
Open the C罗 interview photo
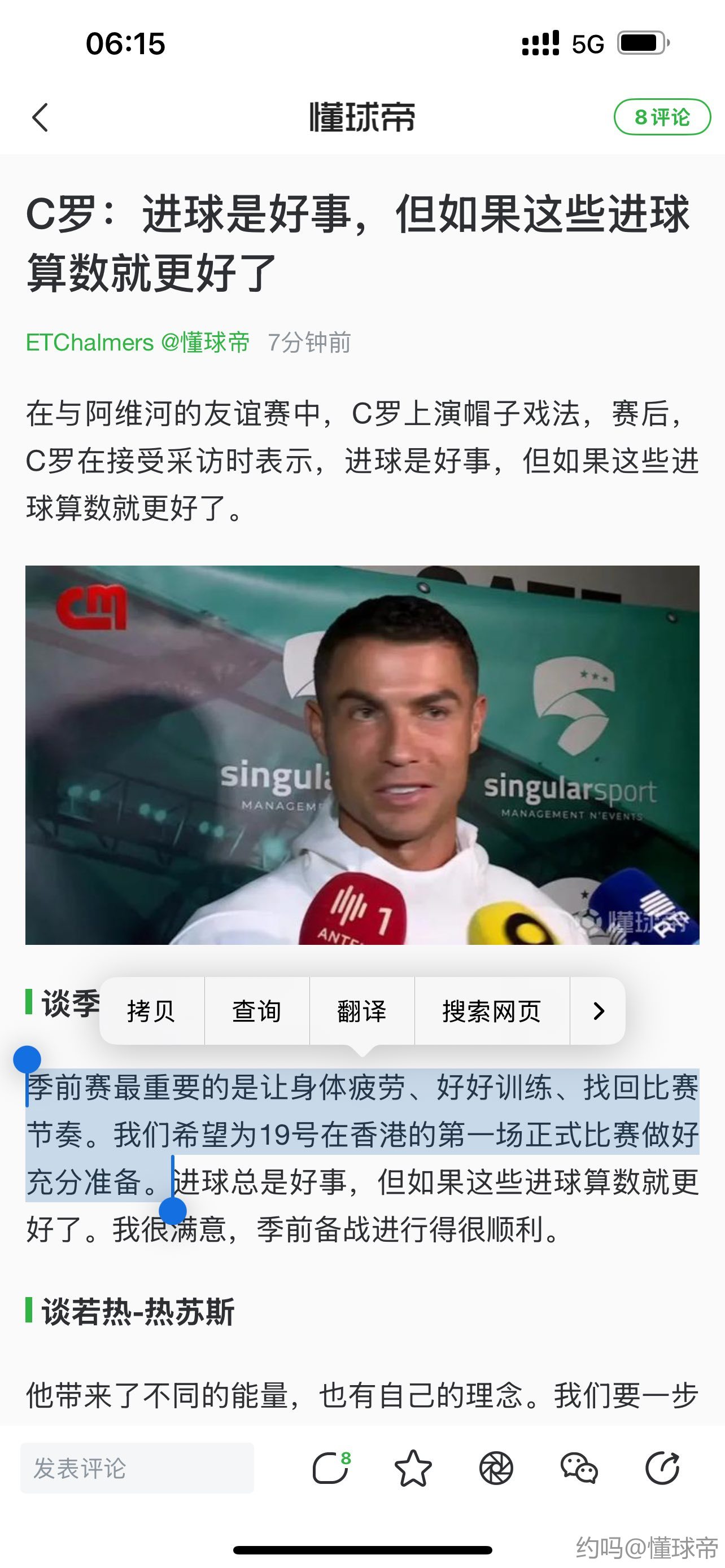tap(362, 755)
